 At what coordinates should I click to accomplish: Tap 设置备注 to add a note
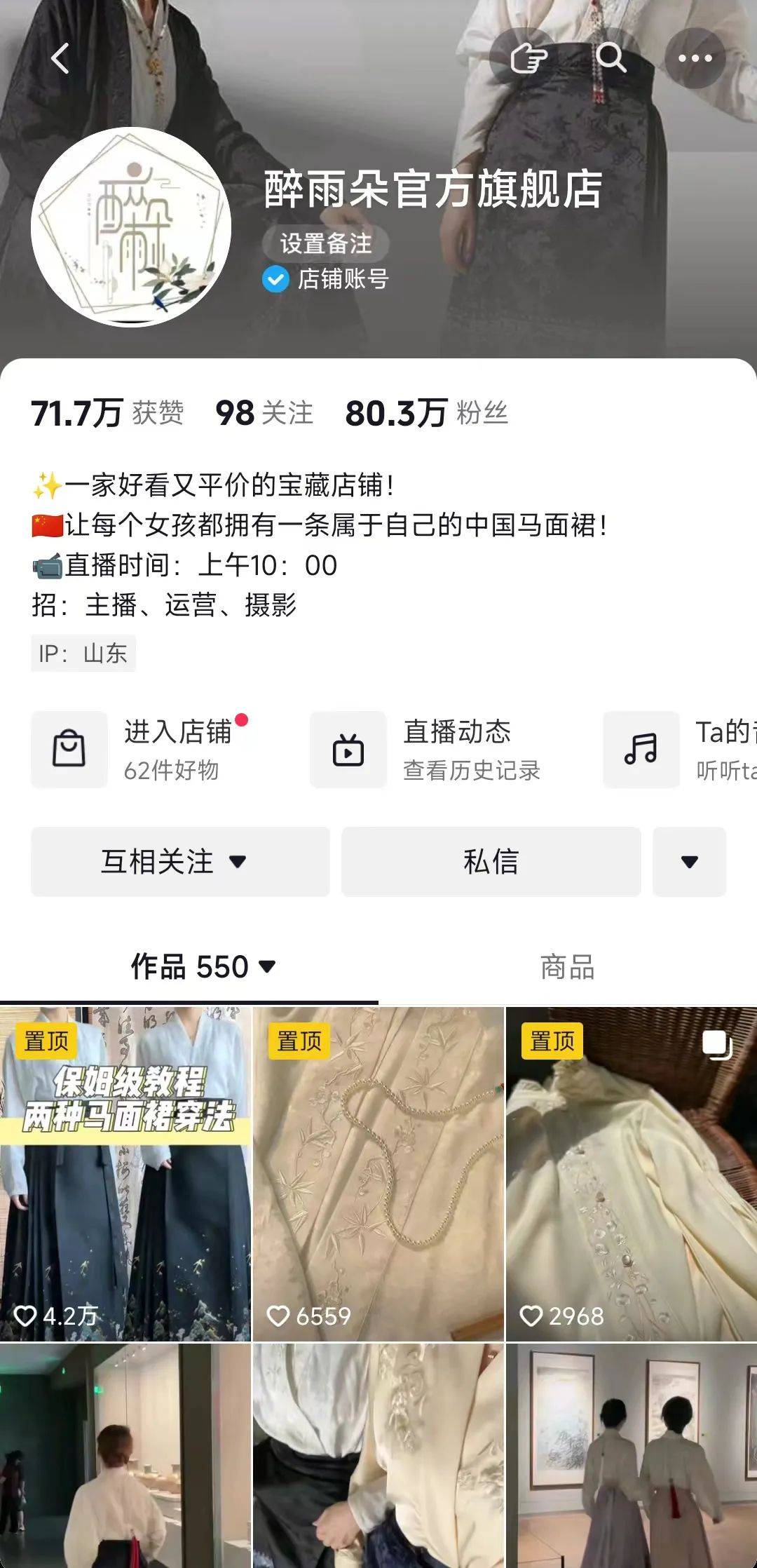[325, 243]
